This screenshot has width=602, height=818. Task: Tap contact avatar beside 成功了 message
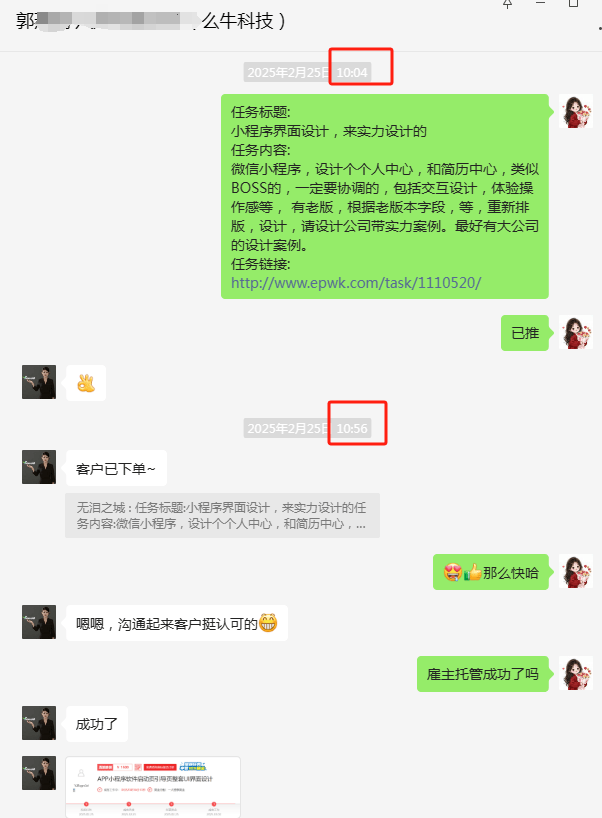39,723
